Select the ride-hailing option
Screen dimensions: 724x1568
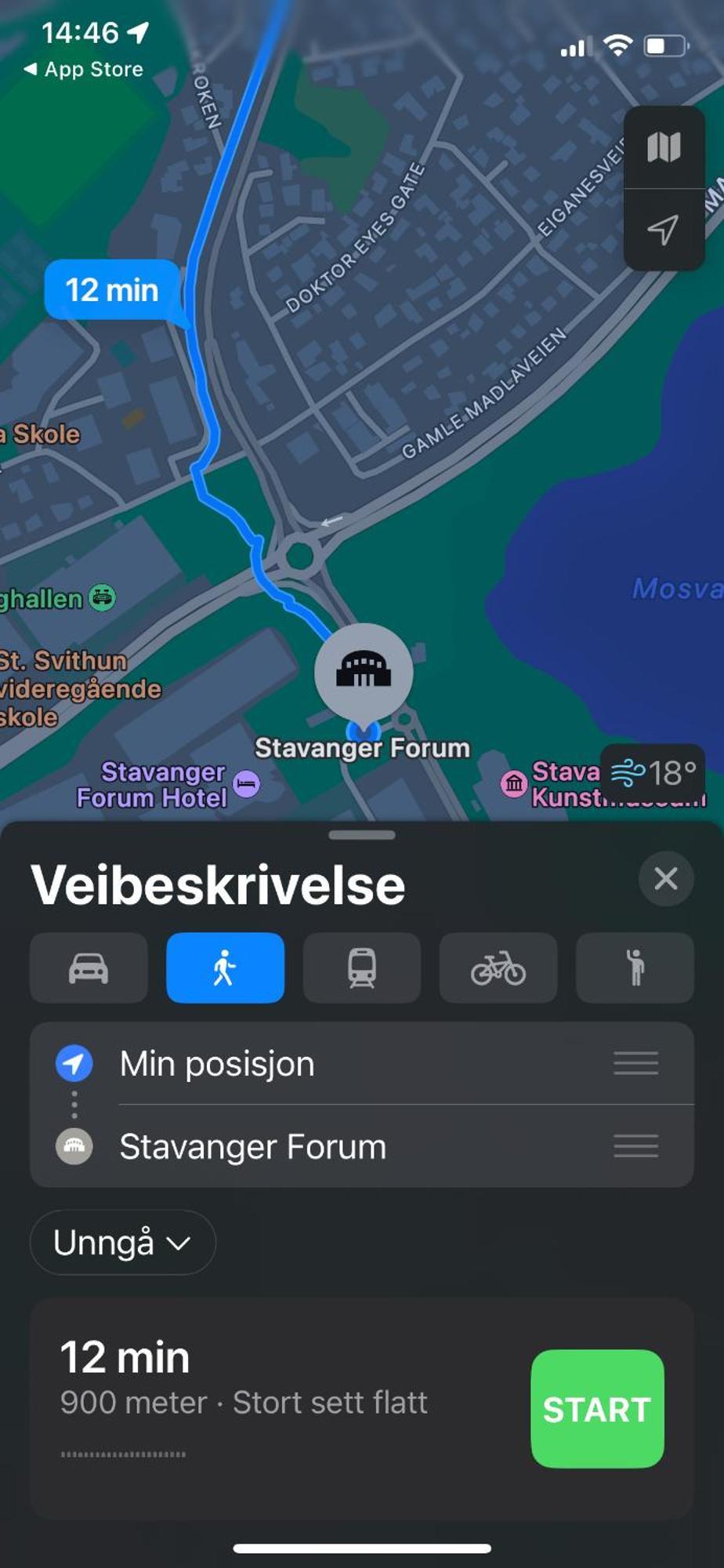pos(635,968)
